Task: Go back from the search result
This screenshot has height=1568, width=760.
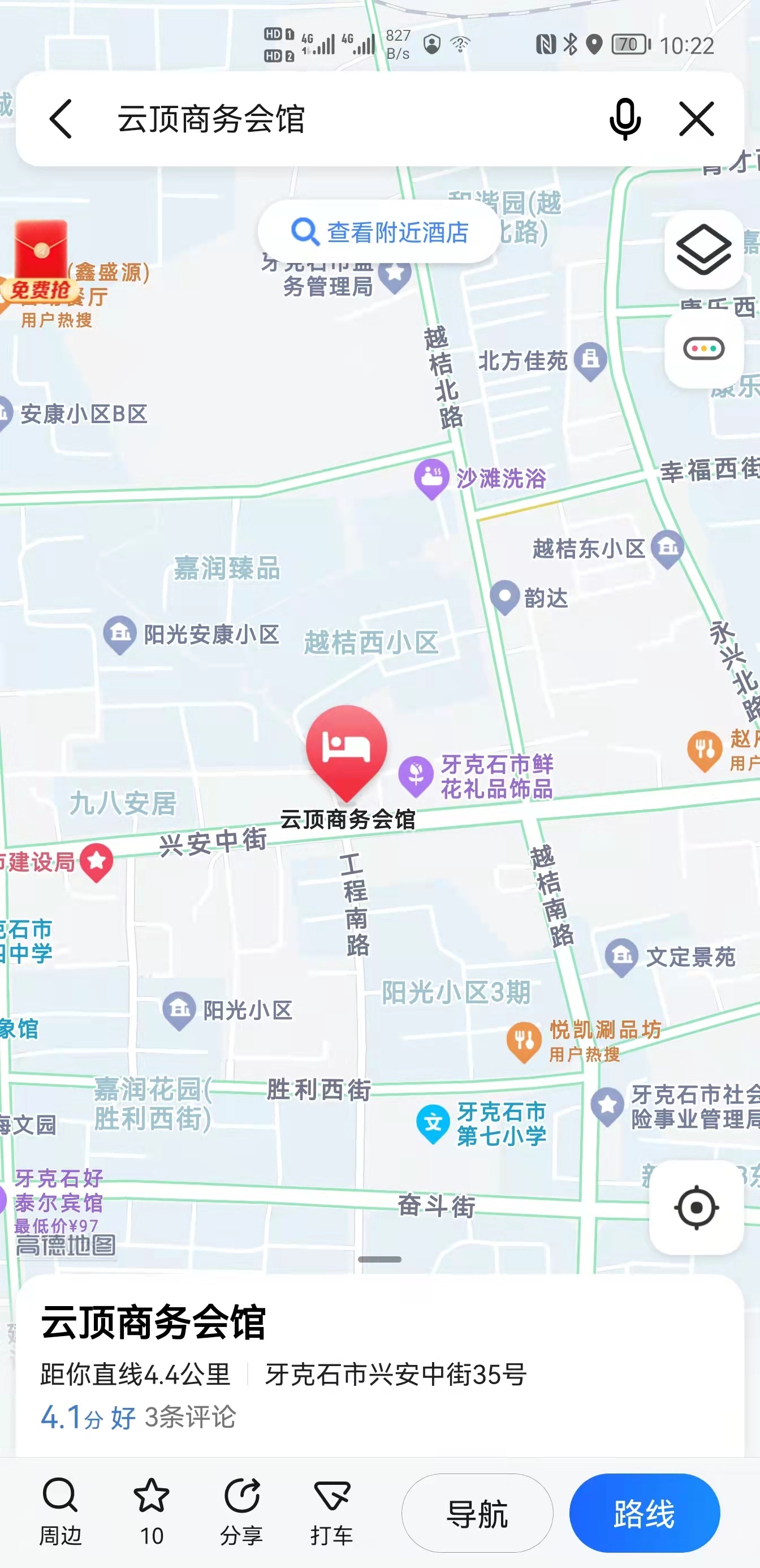Action: [x=61, y=119]
